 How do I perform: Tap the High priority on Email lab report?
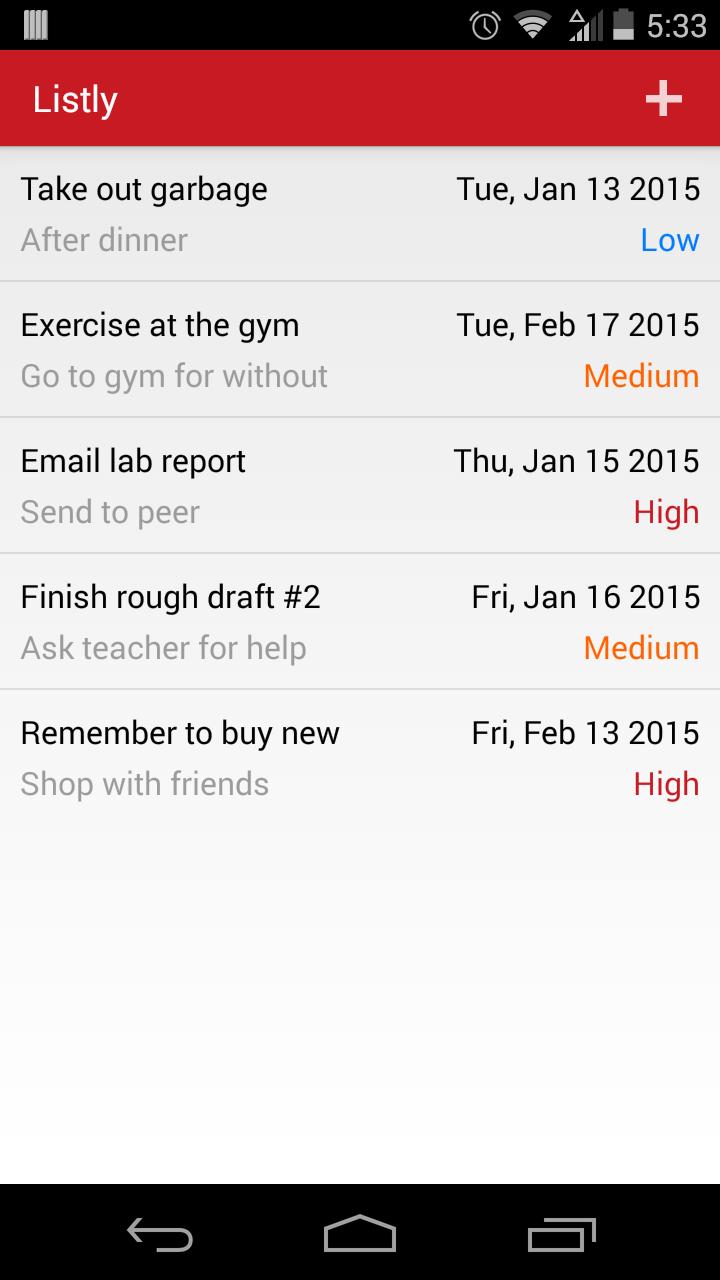666,512
